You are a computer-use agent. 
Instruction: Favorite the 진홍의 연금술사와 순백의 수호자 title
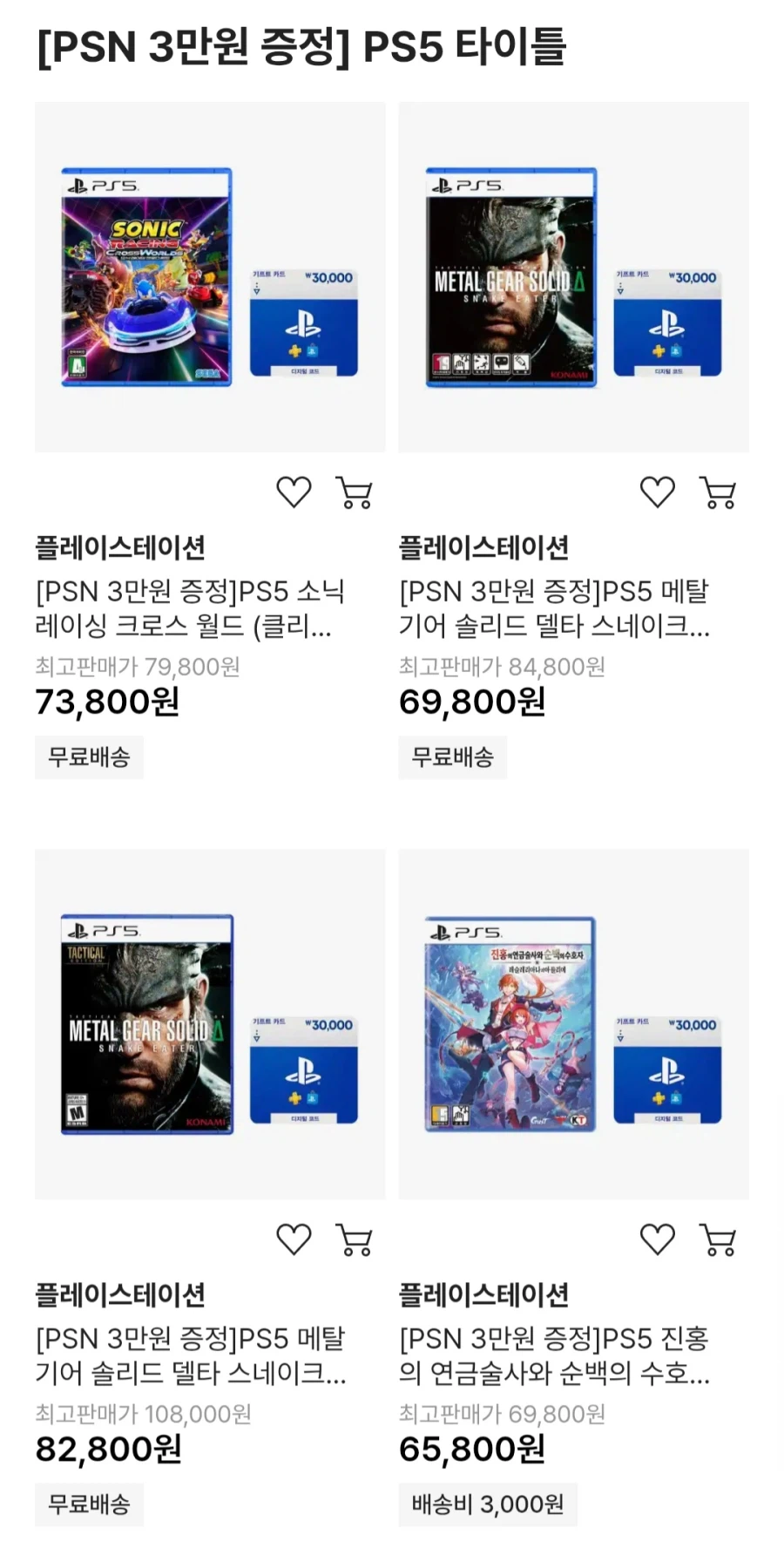point(658,1239)
